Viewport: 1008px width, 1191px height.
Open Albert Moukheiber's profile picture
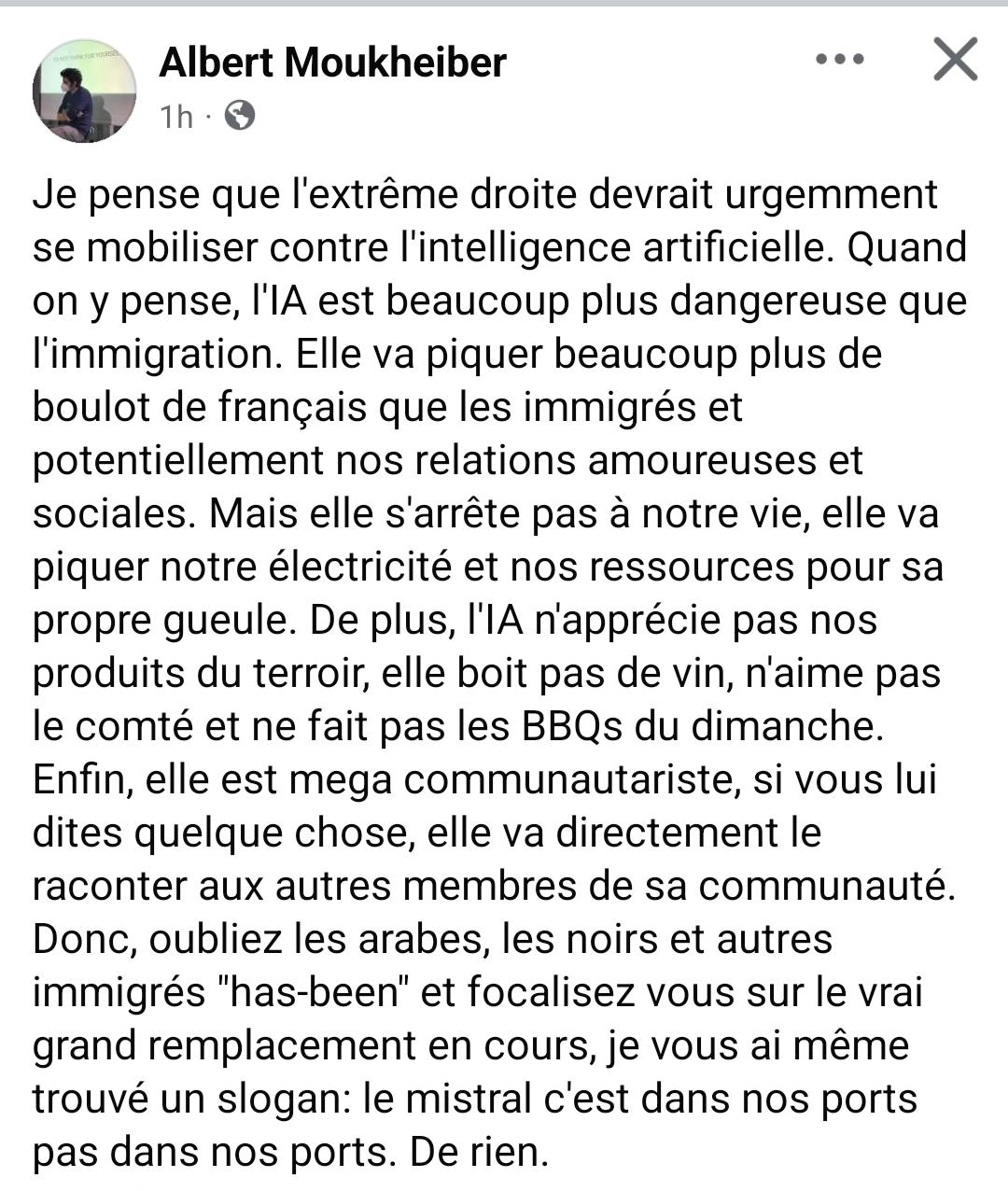(84, 91)
